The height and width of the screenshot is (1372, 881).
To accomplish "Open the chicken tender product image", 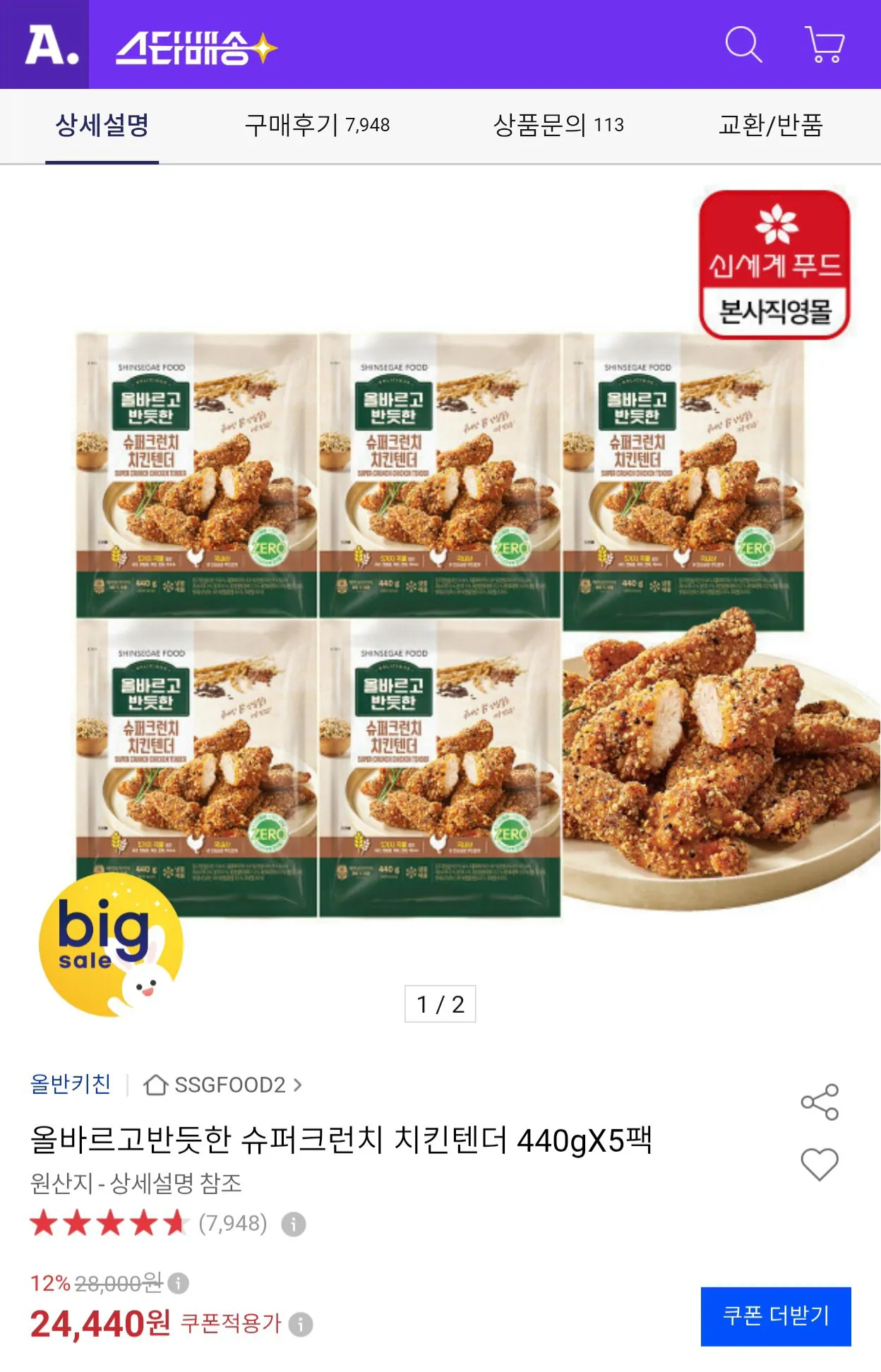I will (440, 607).
